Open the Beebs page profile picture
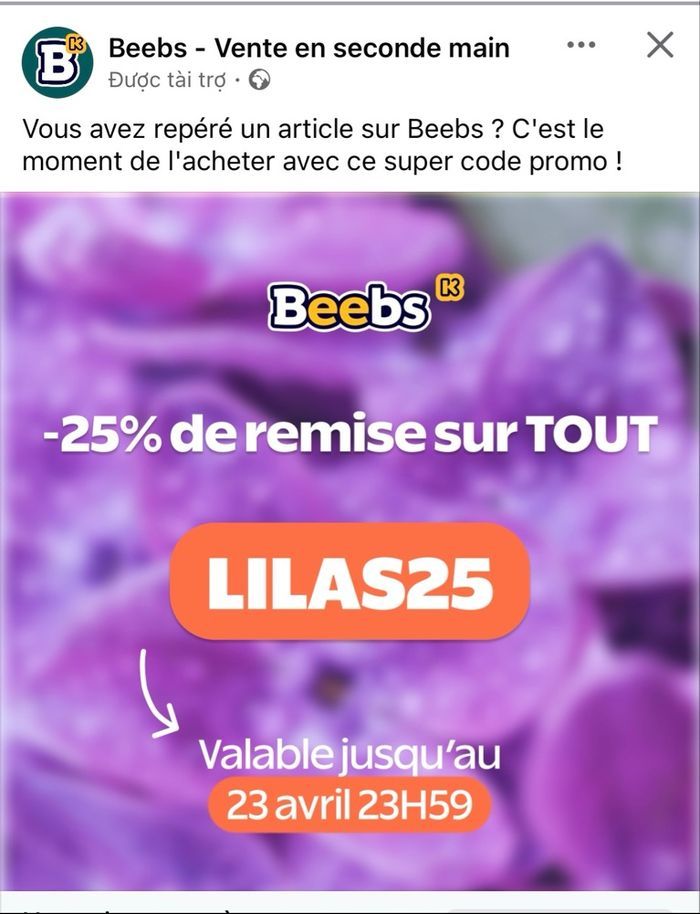700x914 pixels. 57,62
